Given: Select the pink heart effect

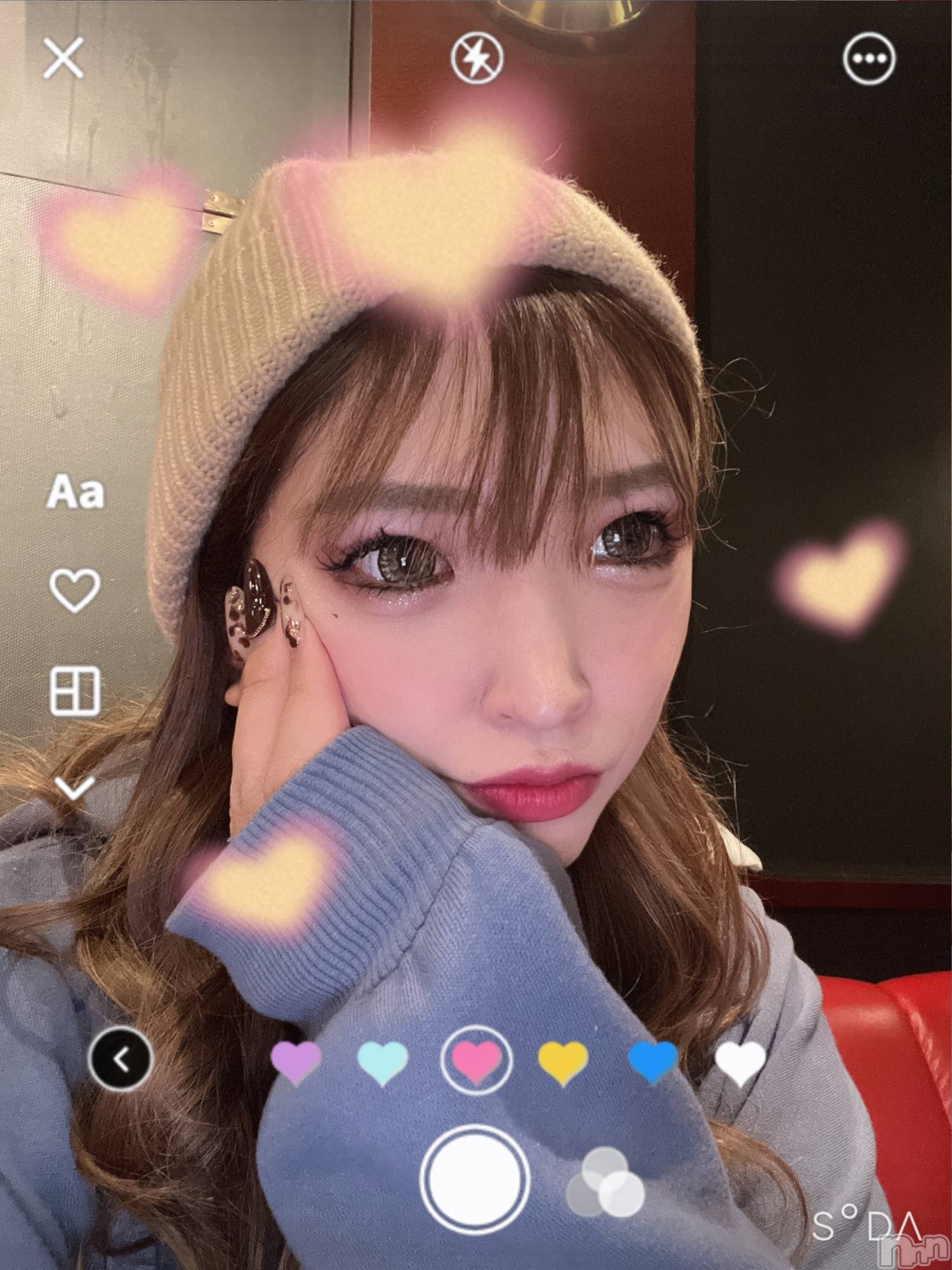Looking at the screenshot, I should 476,1061.
